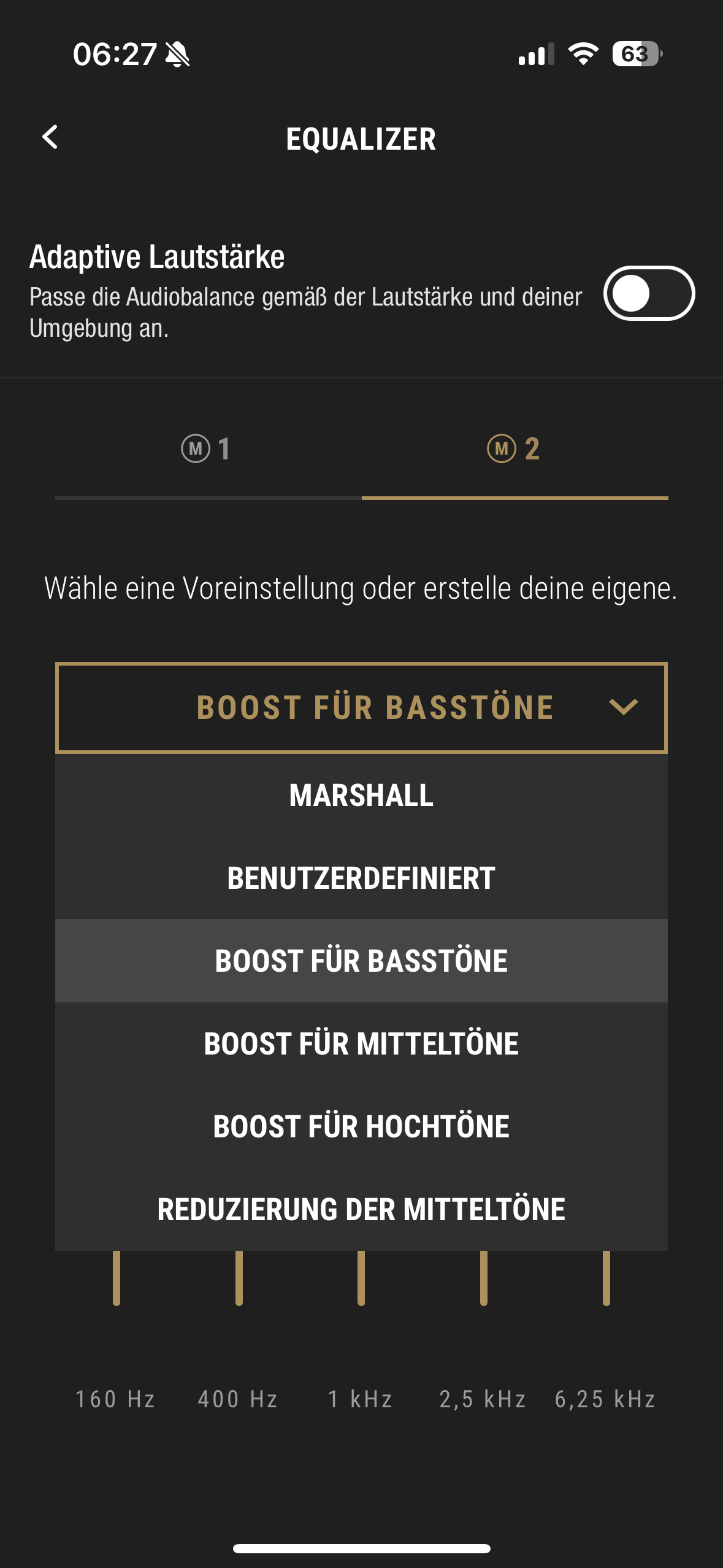
Task: Select the Boost für Hochtöne preset
Action: pyautogui.click(x=361, y=1126)
